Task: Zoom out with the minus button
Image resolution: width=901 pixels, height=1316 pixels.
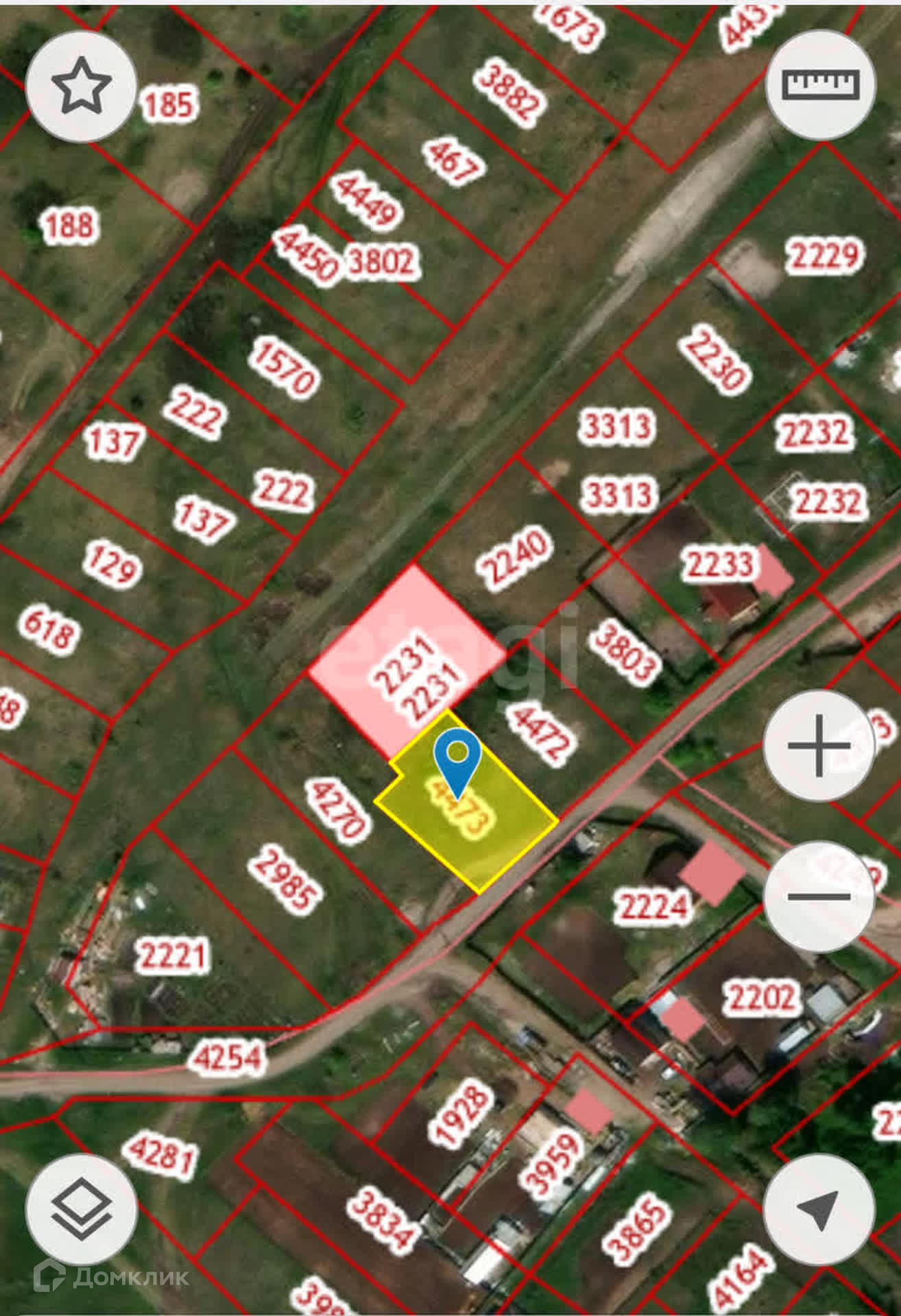Action: [819, 896]
